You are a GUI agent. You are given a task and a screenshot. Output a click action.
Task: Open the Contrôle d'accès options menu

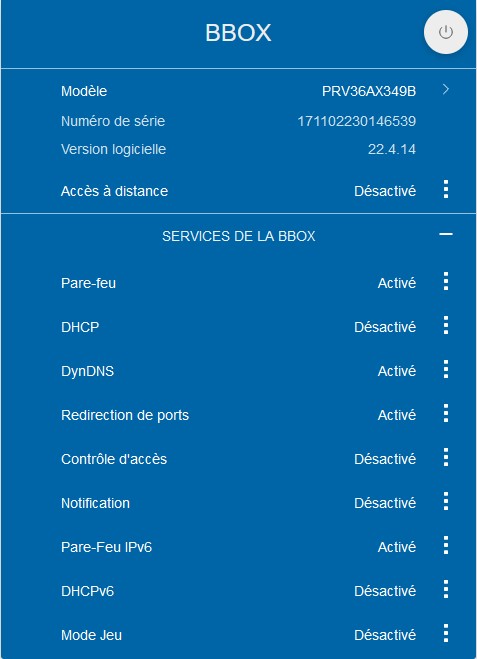(x=445, y=457)
